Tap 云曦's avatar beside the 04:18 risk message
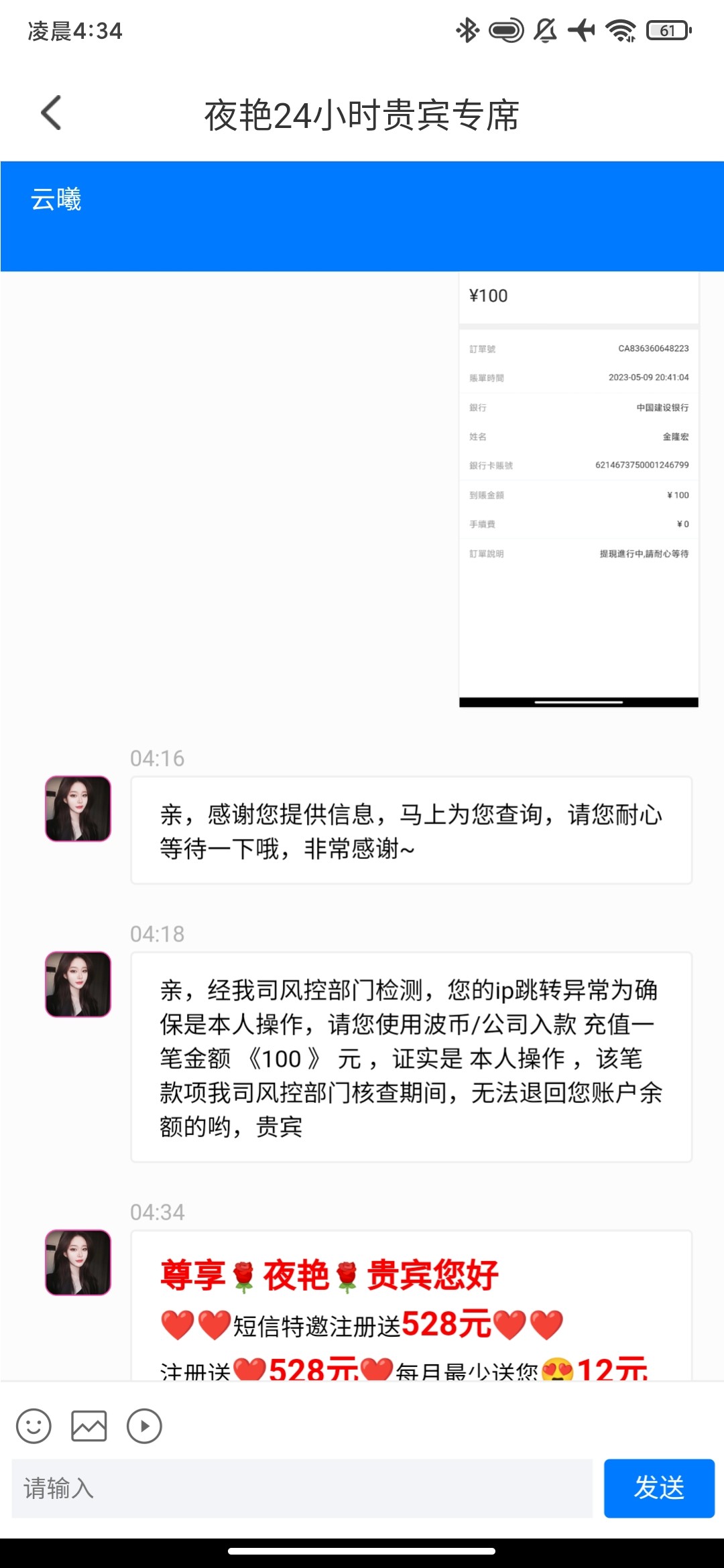 [77, 985]
